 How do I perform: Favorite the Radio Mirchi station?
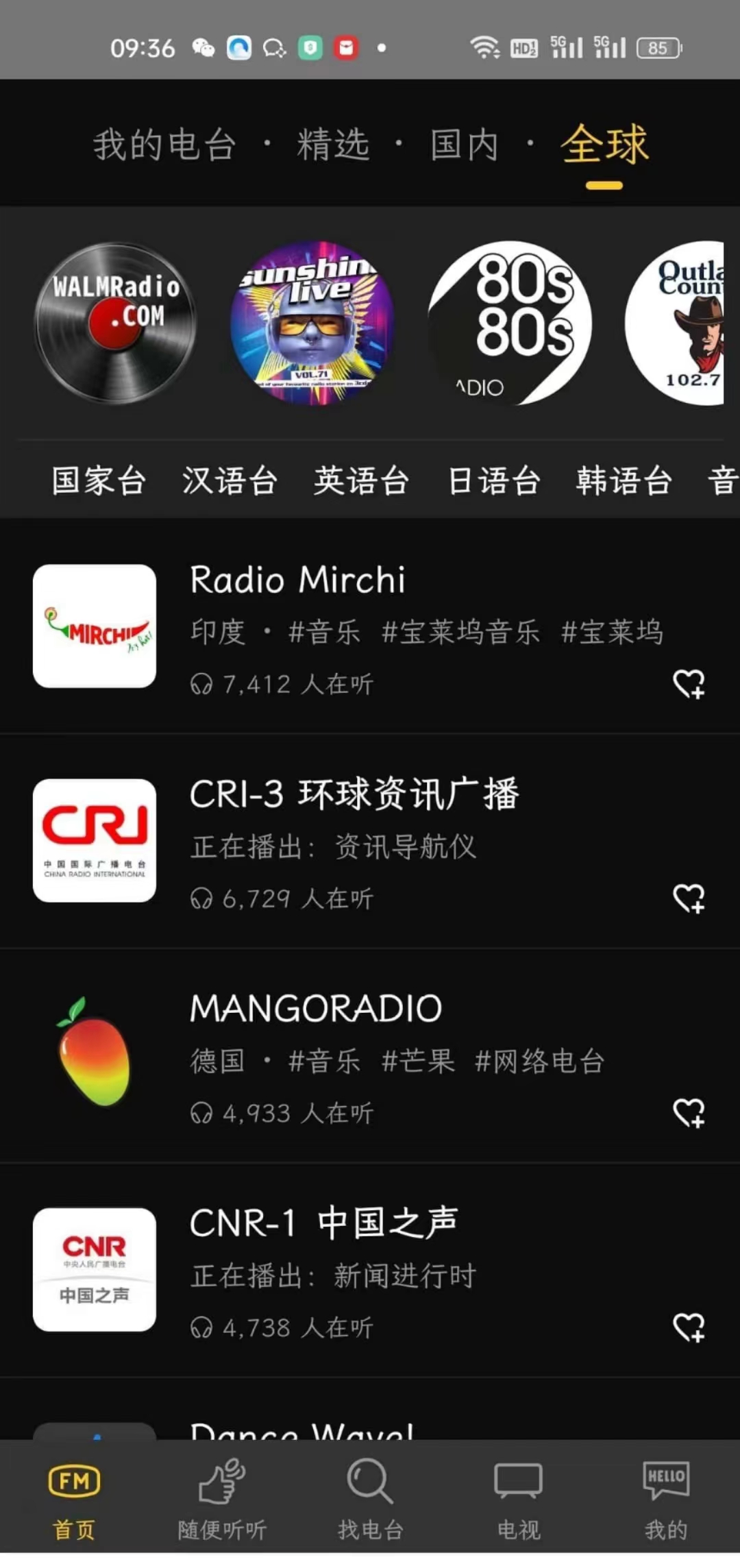pyautogui.click(x=689, y=684)
